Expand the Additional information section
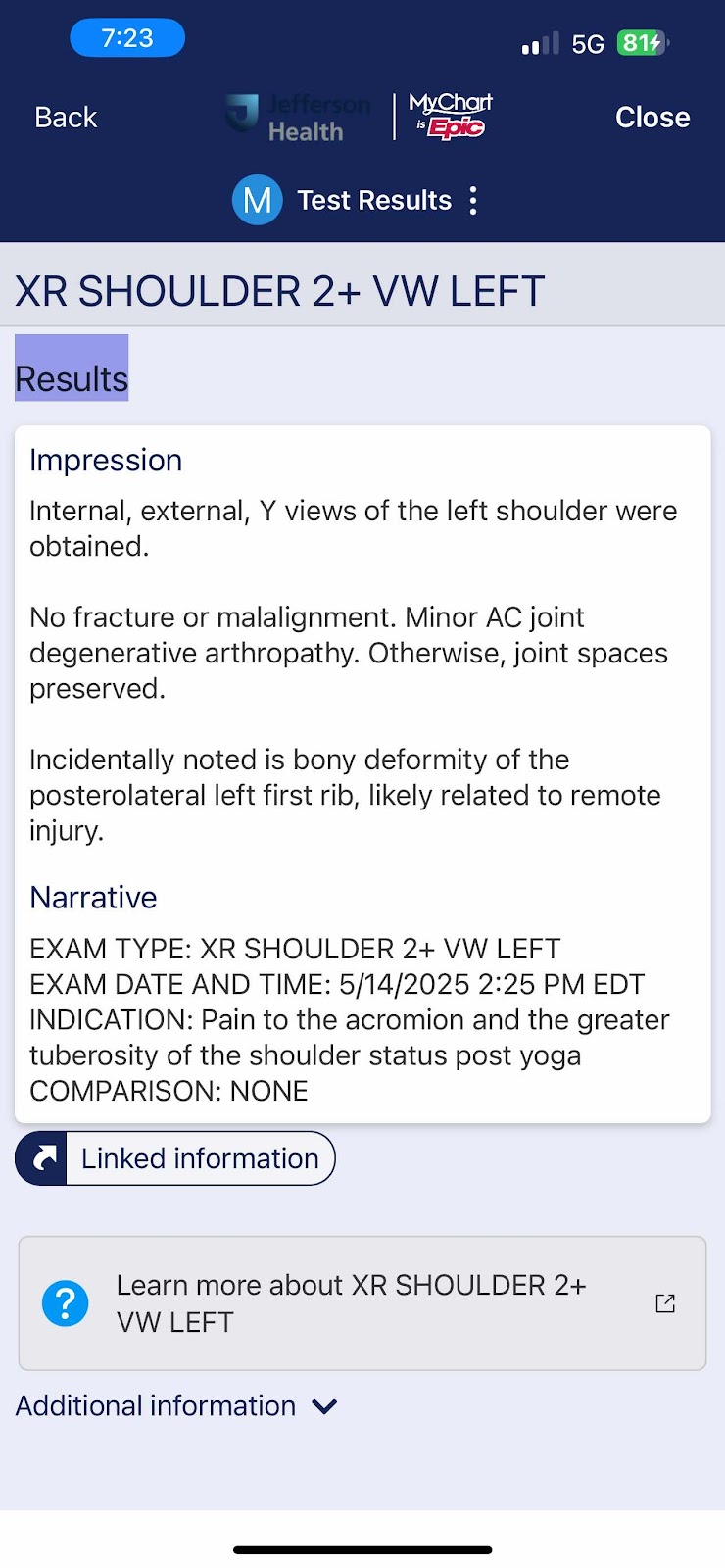Viewport: 725px width, 1568px height. [176, 1406]
